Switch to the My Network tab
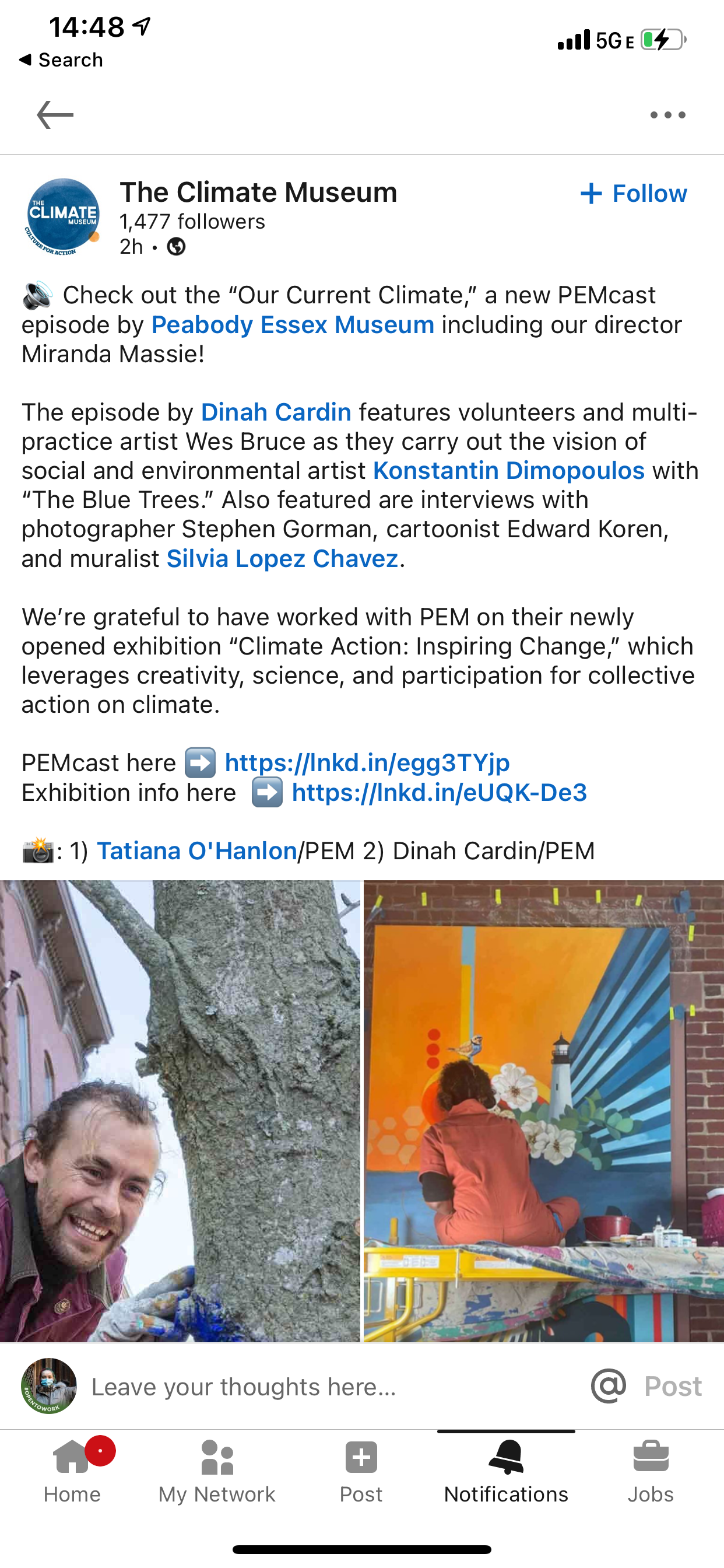Image resolution: width=724 pixels, height=1568 pixels. 217,1471
